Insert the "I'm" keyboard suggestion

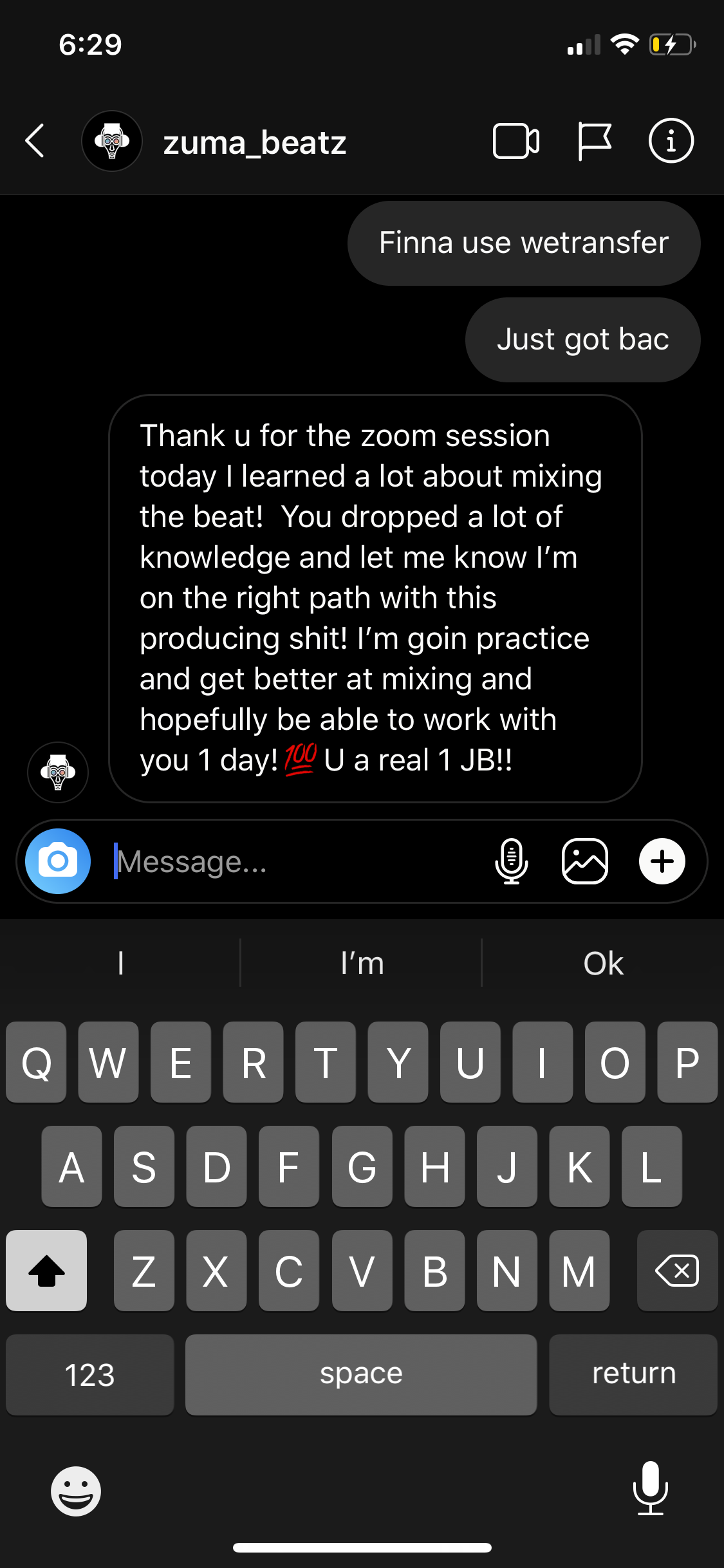point(362,964)
